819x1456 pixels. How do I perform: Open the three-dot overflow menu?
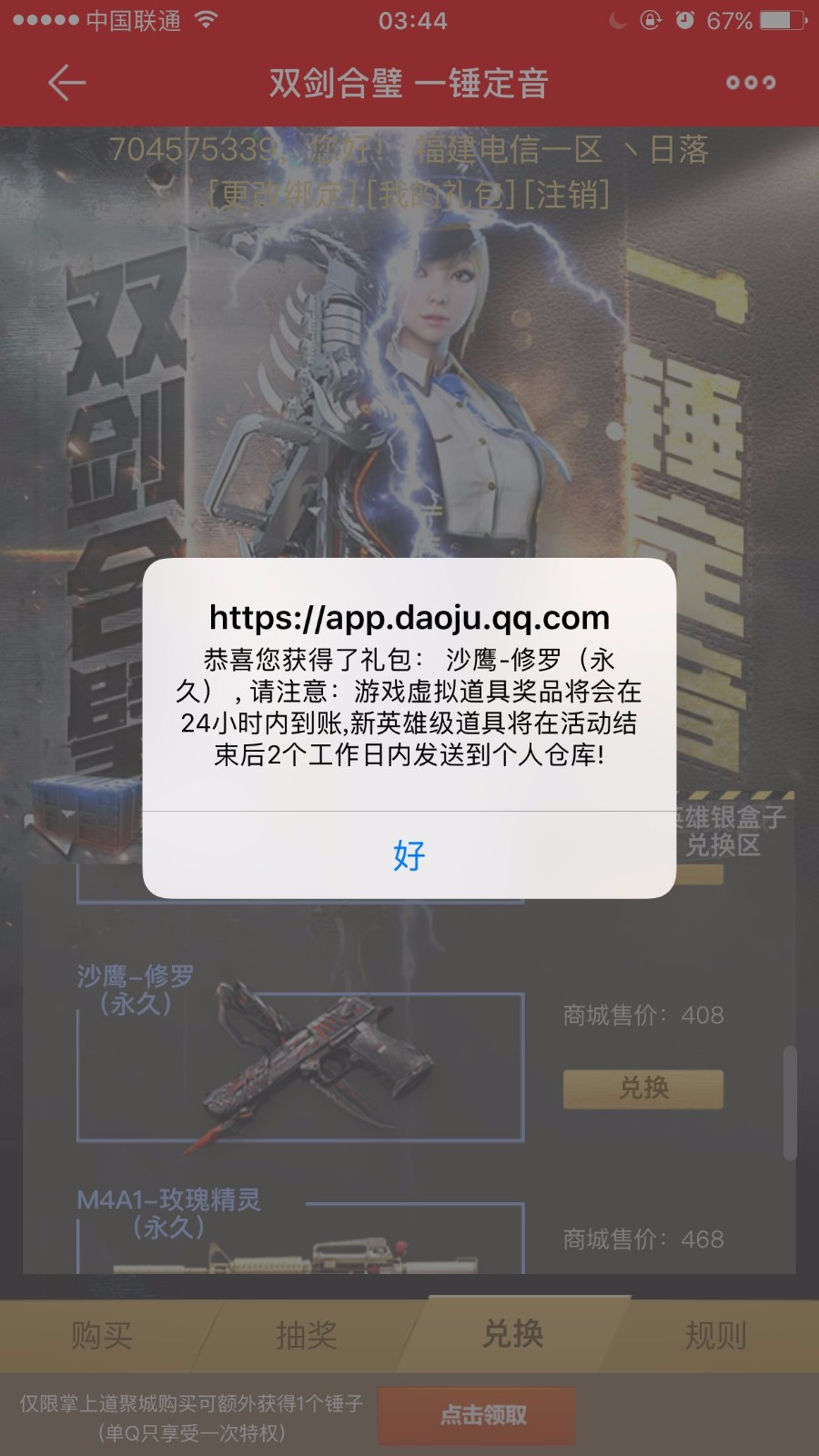[751, 83]
